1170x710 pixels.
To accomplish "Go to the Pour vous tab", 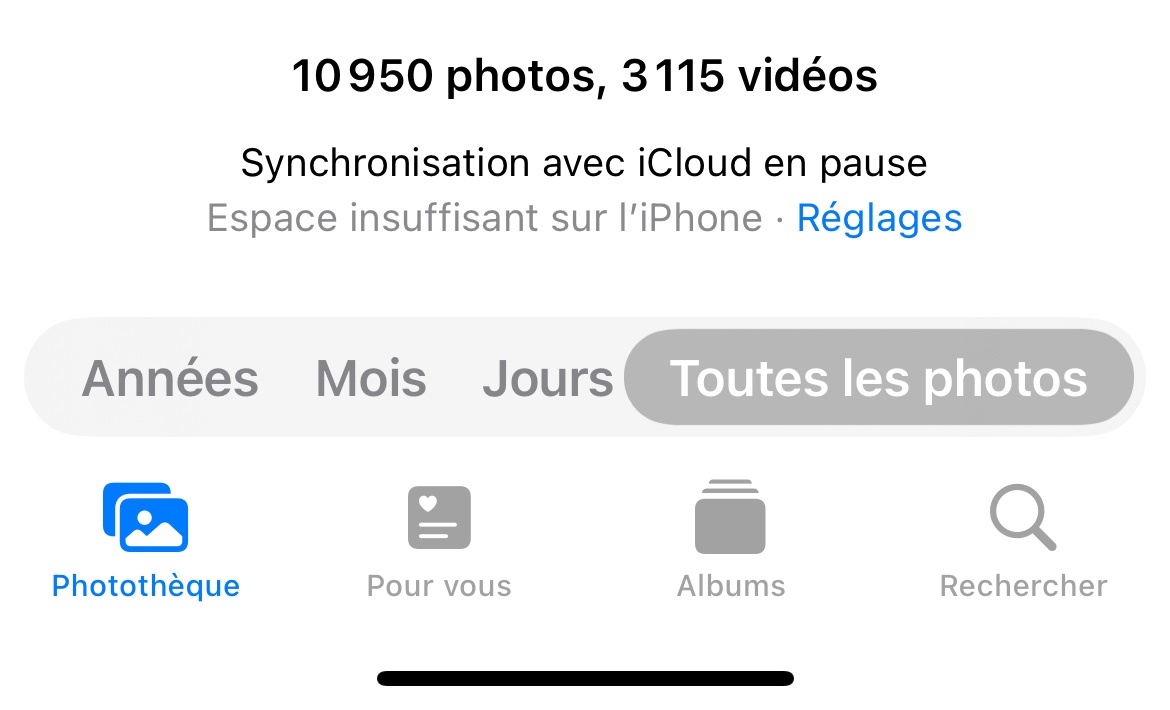I will [439, 541].
